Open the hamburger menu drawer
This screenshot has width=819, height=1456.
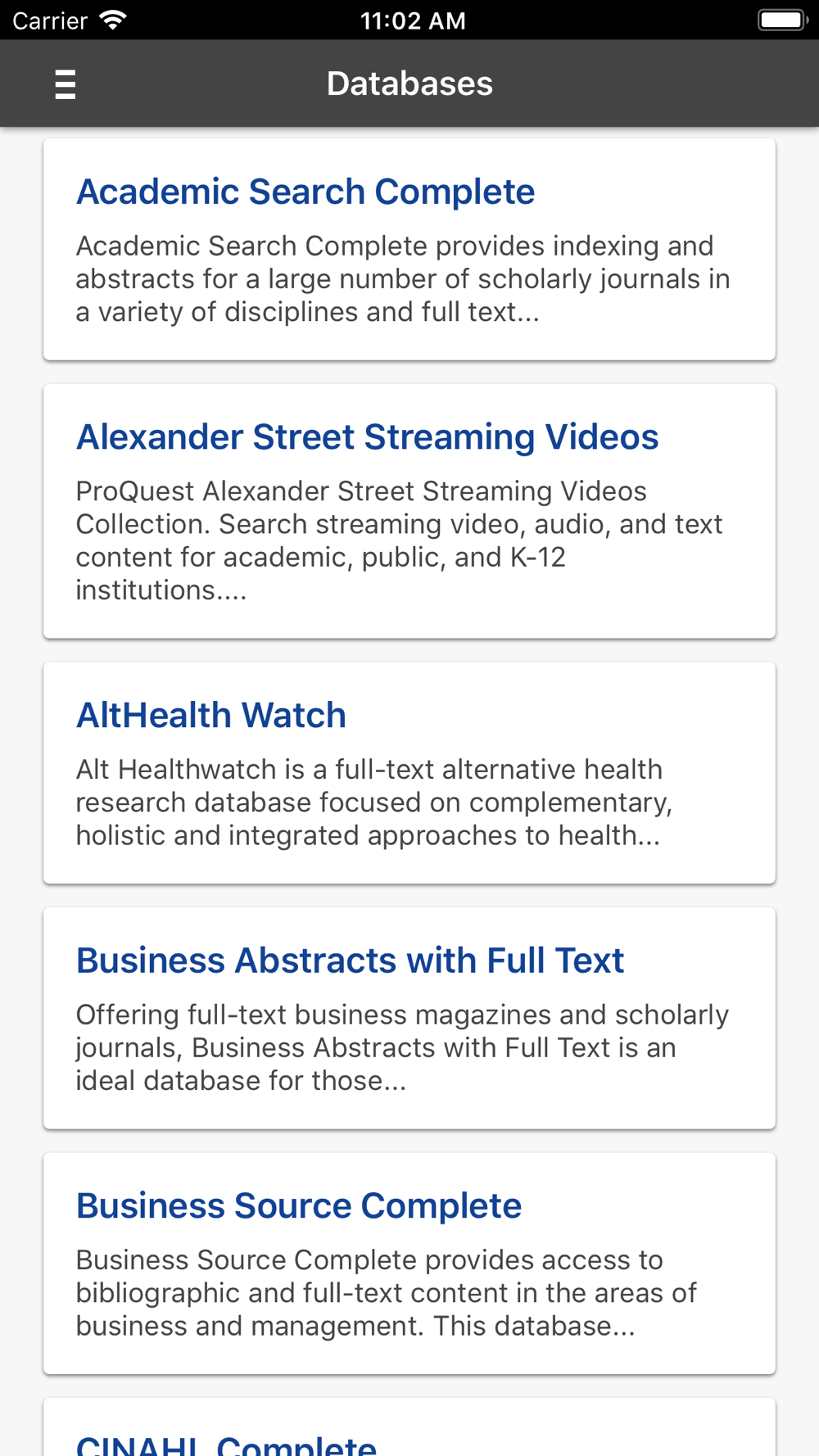click(x=66, y=84)
